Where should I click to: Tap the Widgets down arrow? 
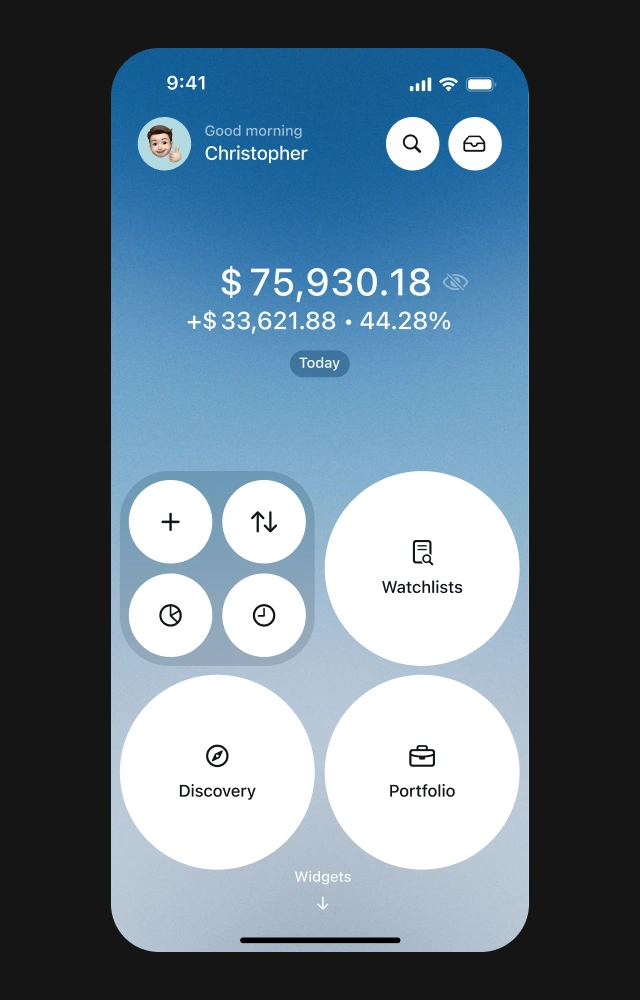tap(322, 903)
